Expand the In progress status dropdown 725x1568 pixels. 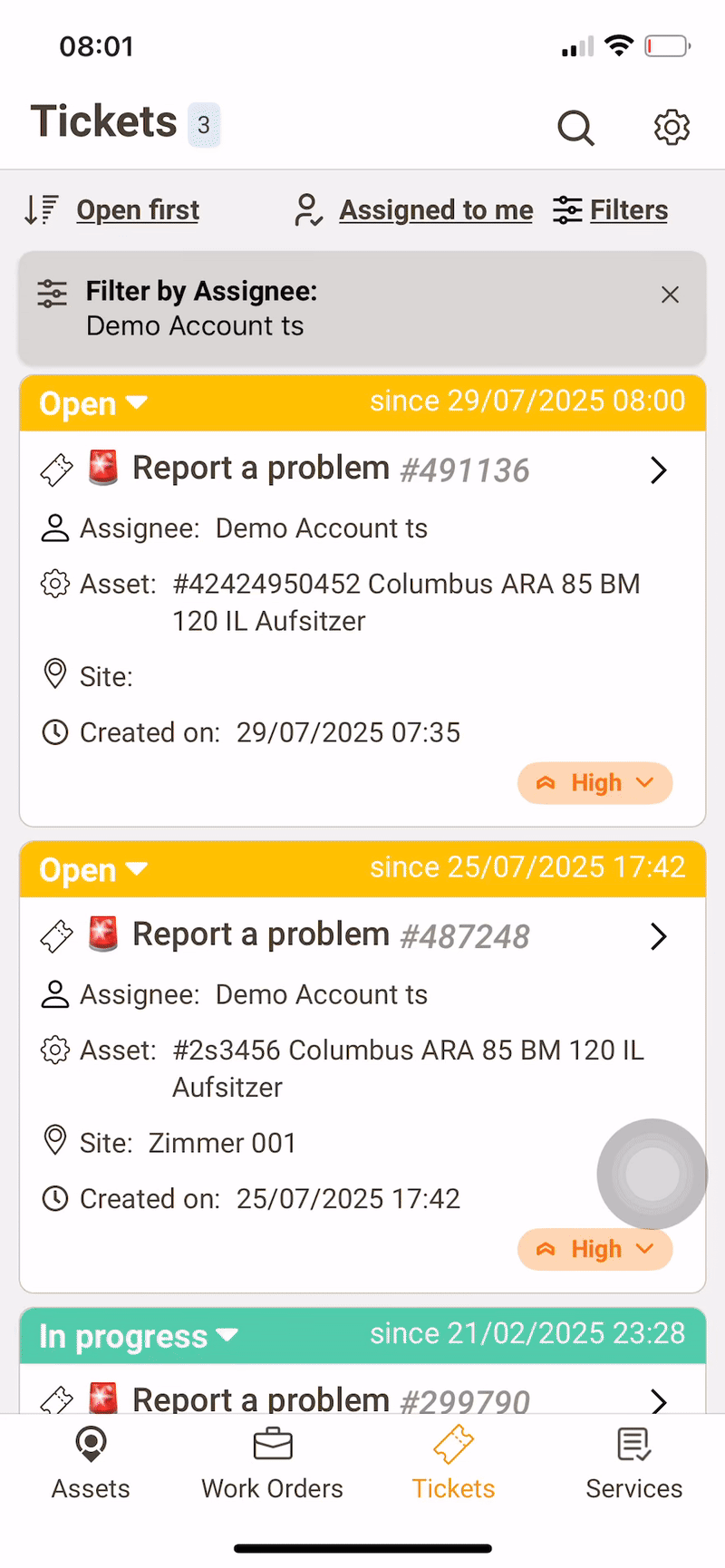coord(139,1336)
